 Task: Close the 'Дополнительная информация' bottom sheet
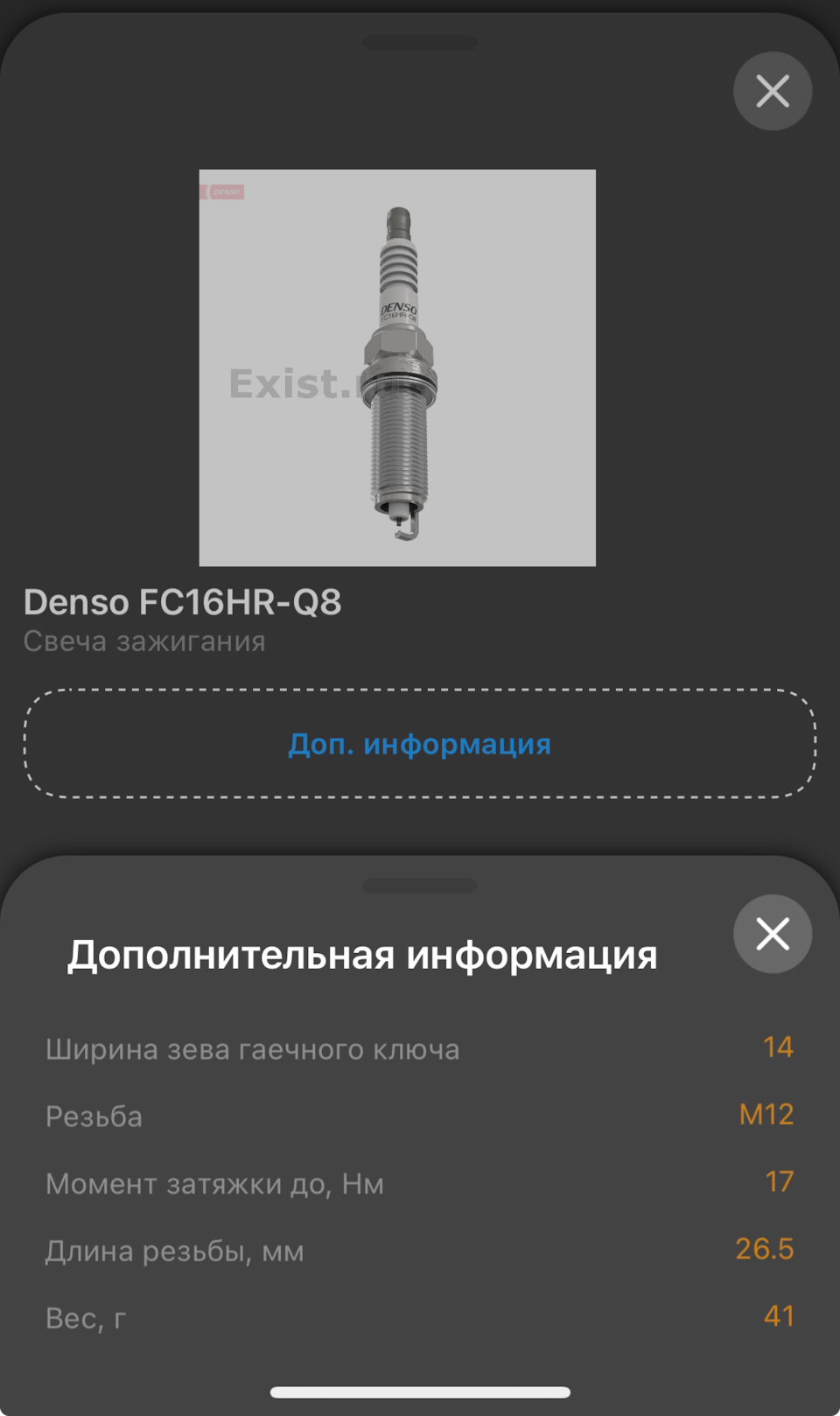coord(773,934)
